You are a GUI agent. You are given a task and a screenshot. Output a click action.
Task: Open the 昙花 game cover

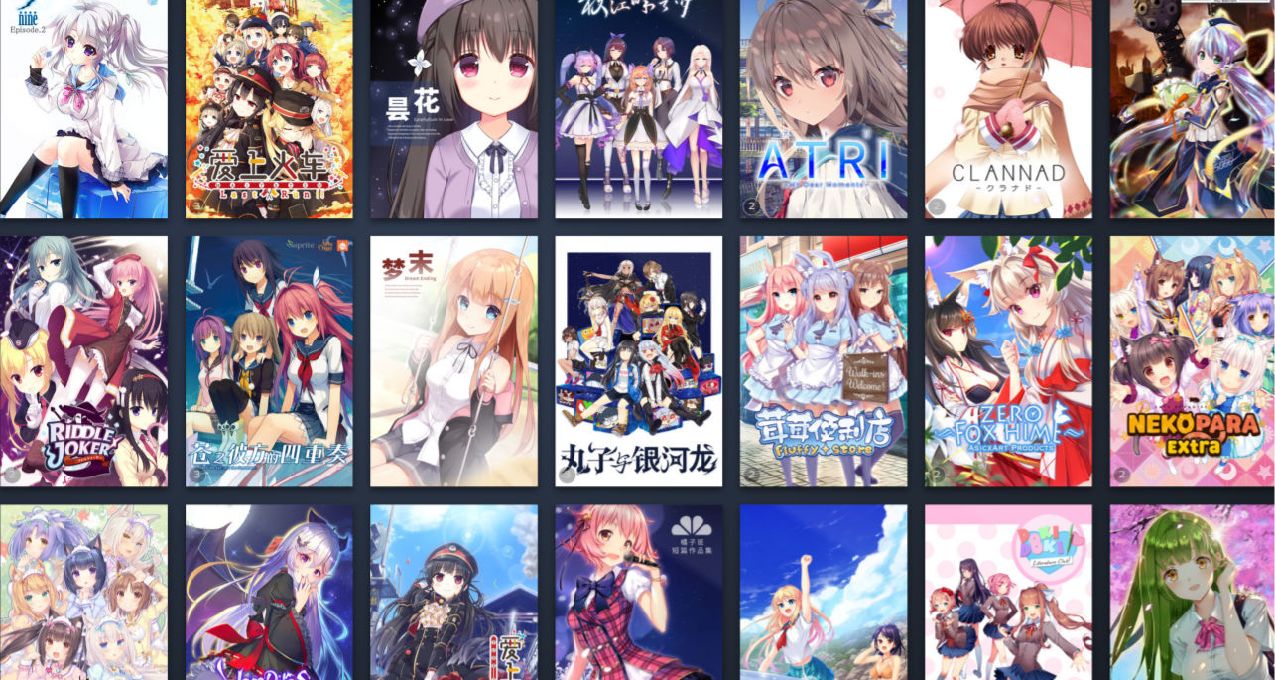[453, 108]
